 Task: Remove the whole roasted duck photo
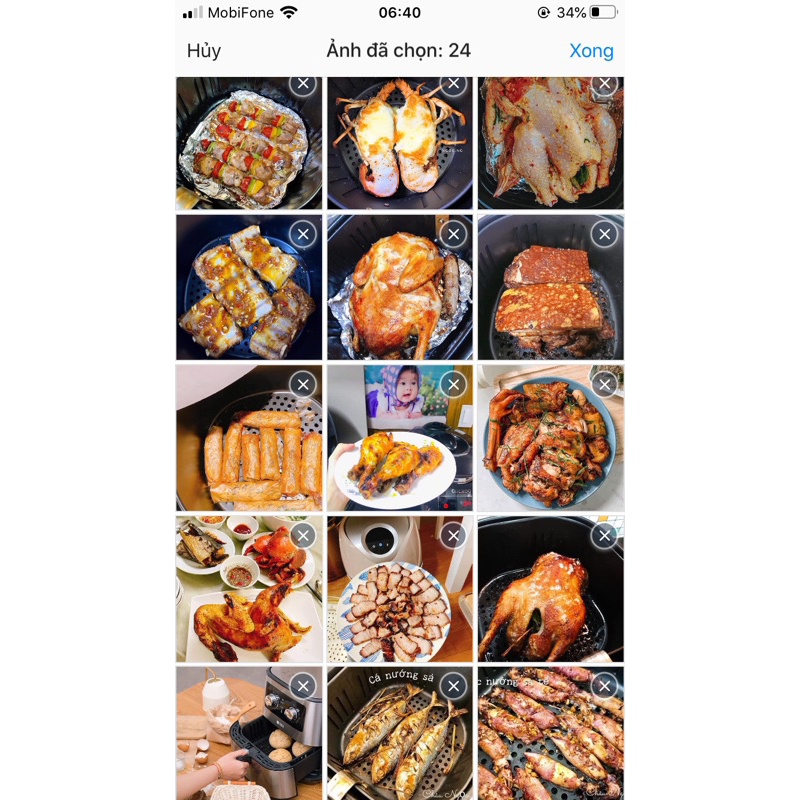point(604,536)
